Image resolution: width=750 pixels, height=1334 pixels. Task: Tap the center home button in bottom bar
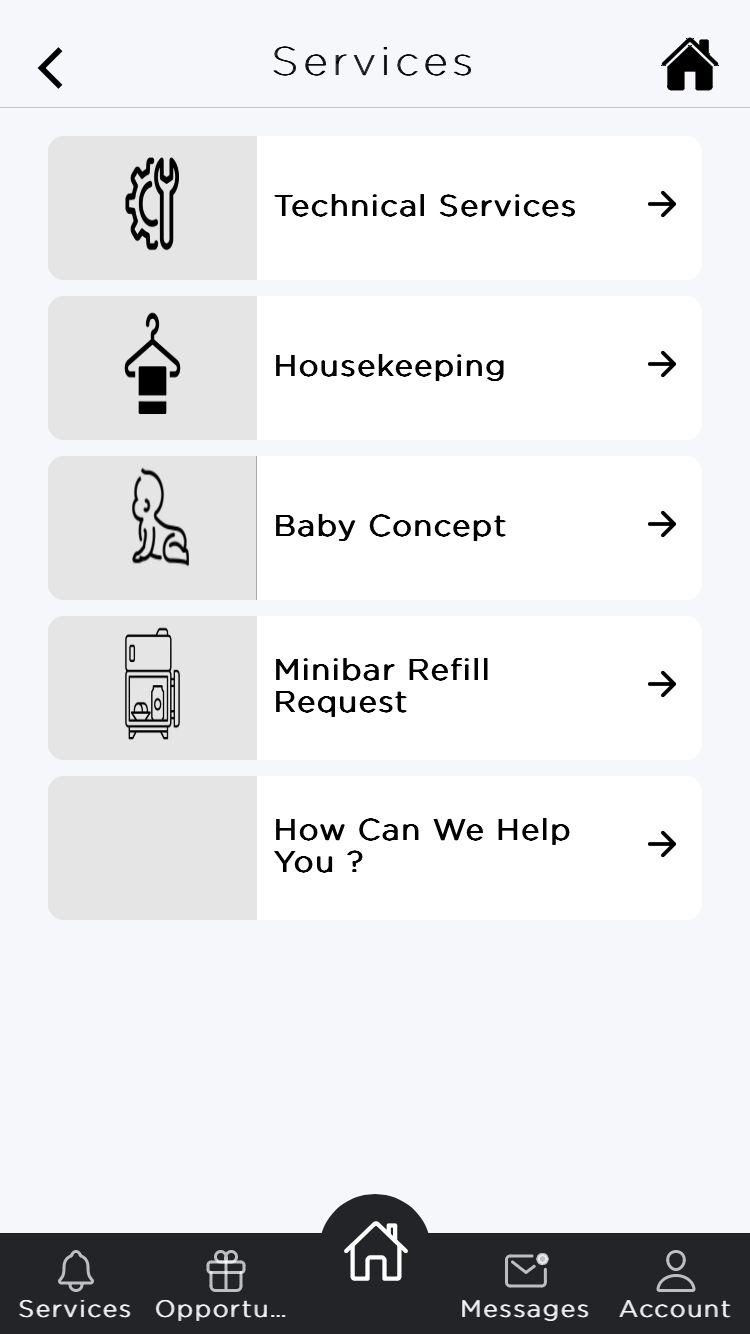pyautogui.click(x=375, y=1250)
